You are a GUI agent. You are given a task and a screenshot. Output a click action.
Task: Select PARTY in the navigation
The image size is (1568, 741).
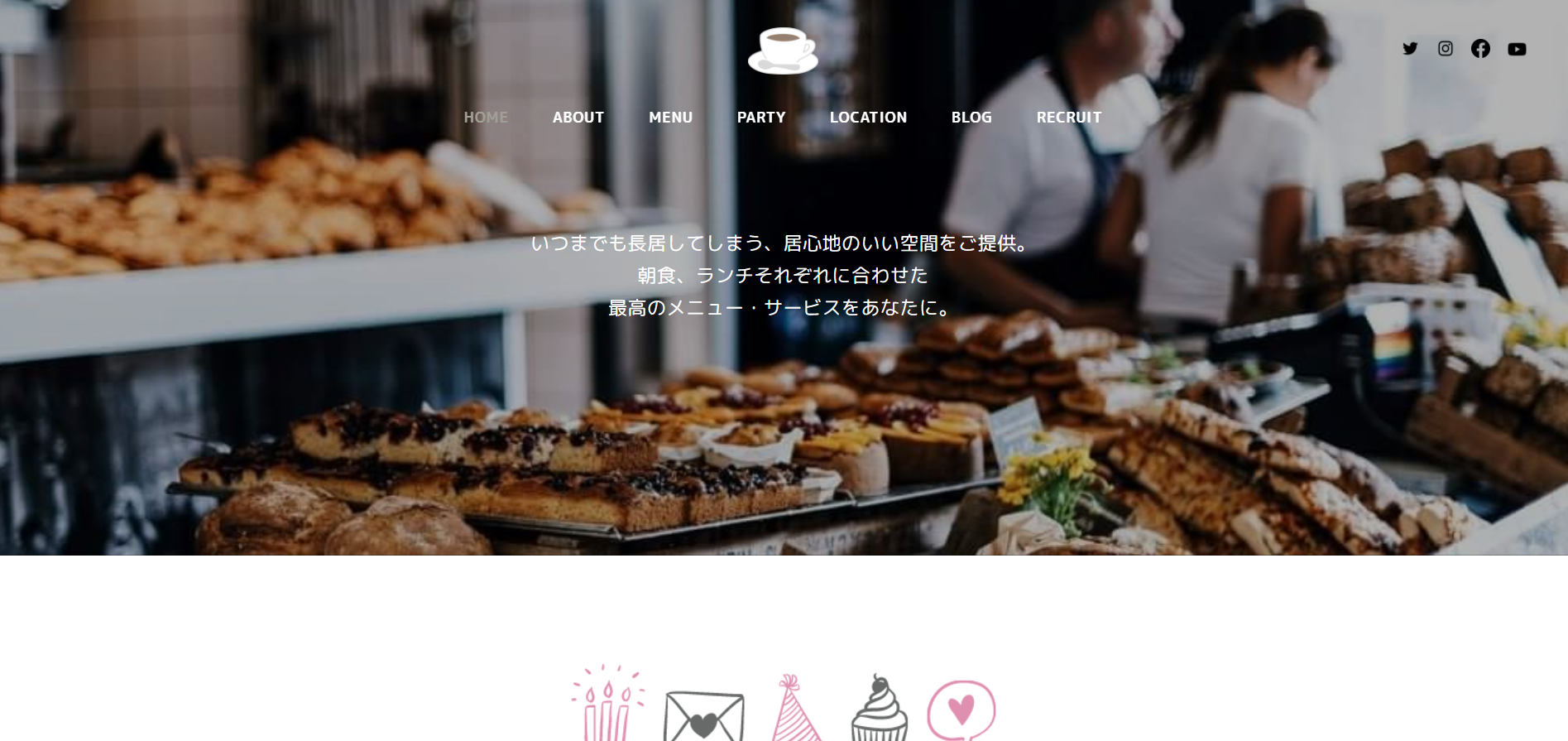761,118
